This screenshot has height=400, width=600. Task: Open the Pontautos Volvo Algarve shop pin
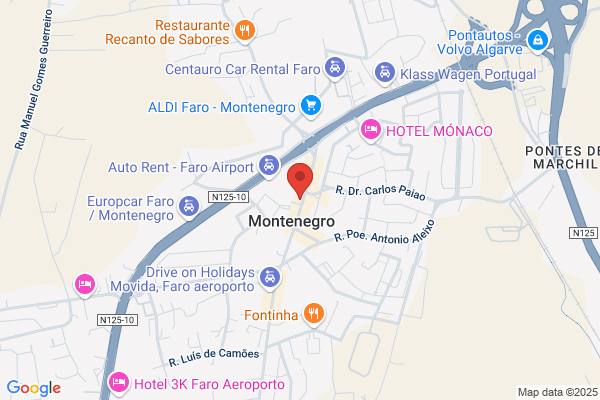point(538,40)
